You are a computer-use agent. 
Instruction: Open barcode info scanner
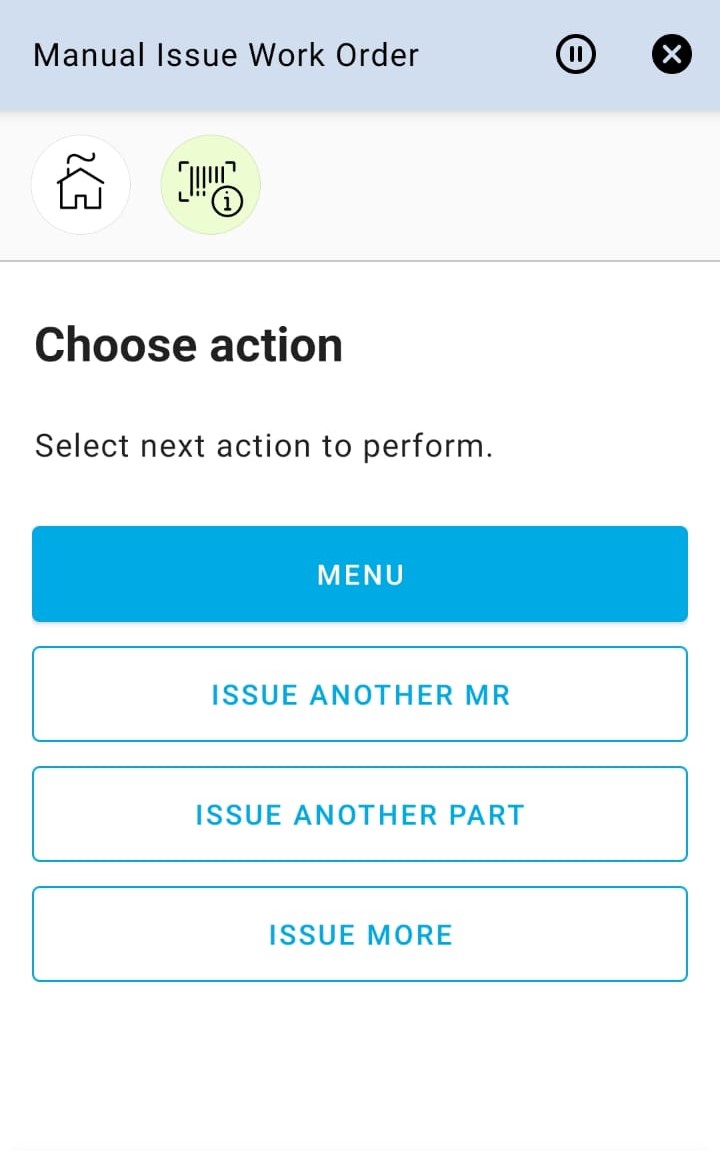(210, 185)
